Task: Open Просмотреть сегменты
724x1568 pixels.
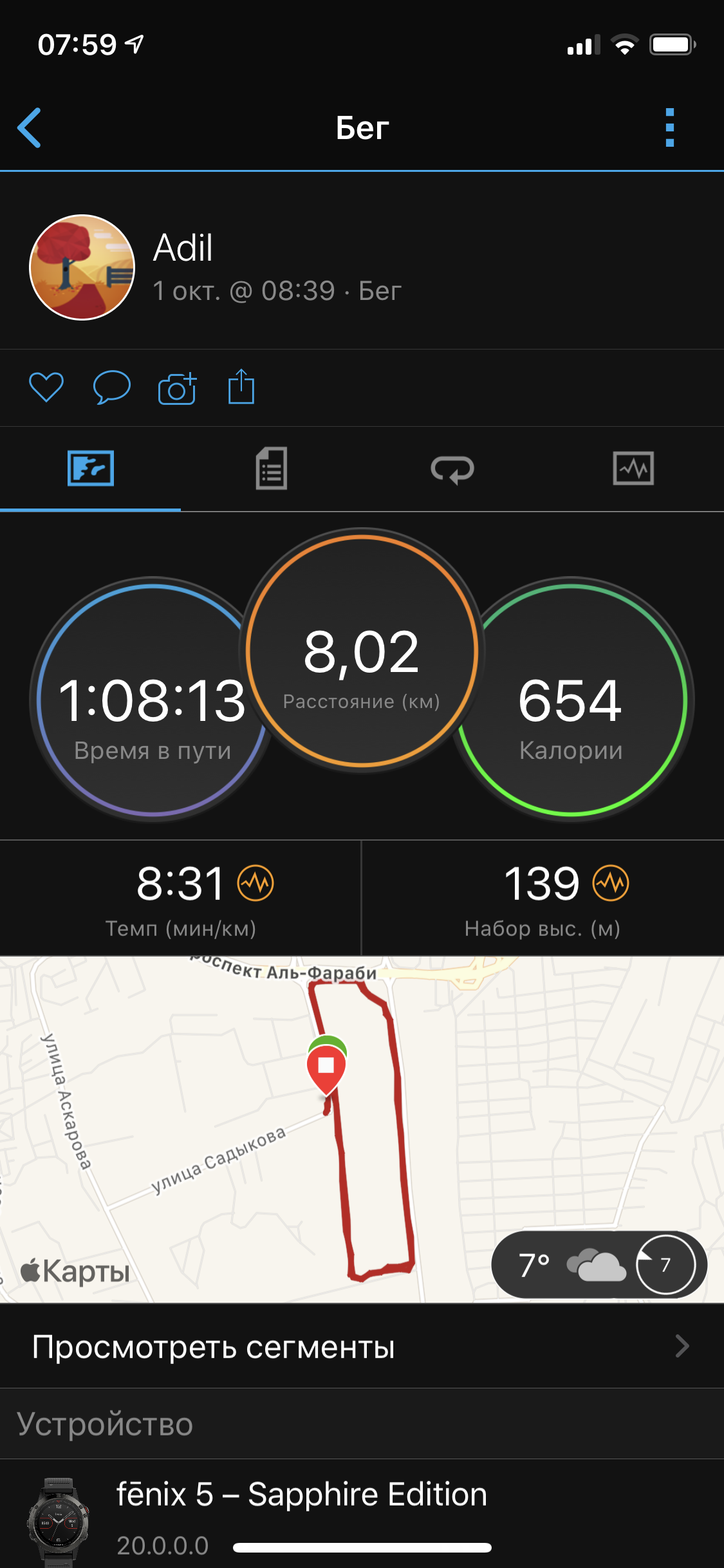Action: click(362, 1347)
